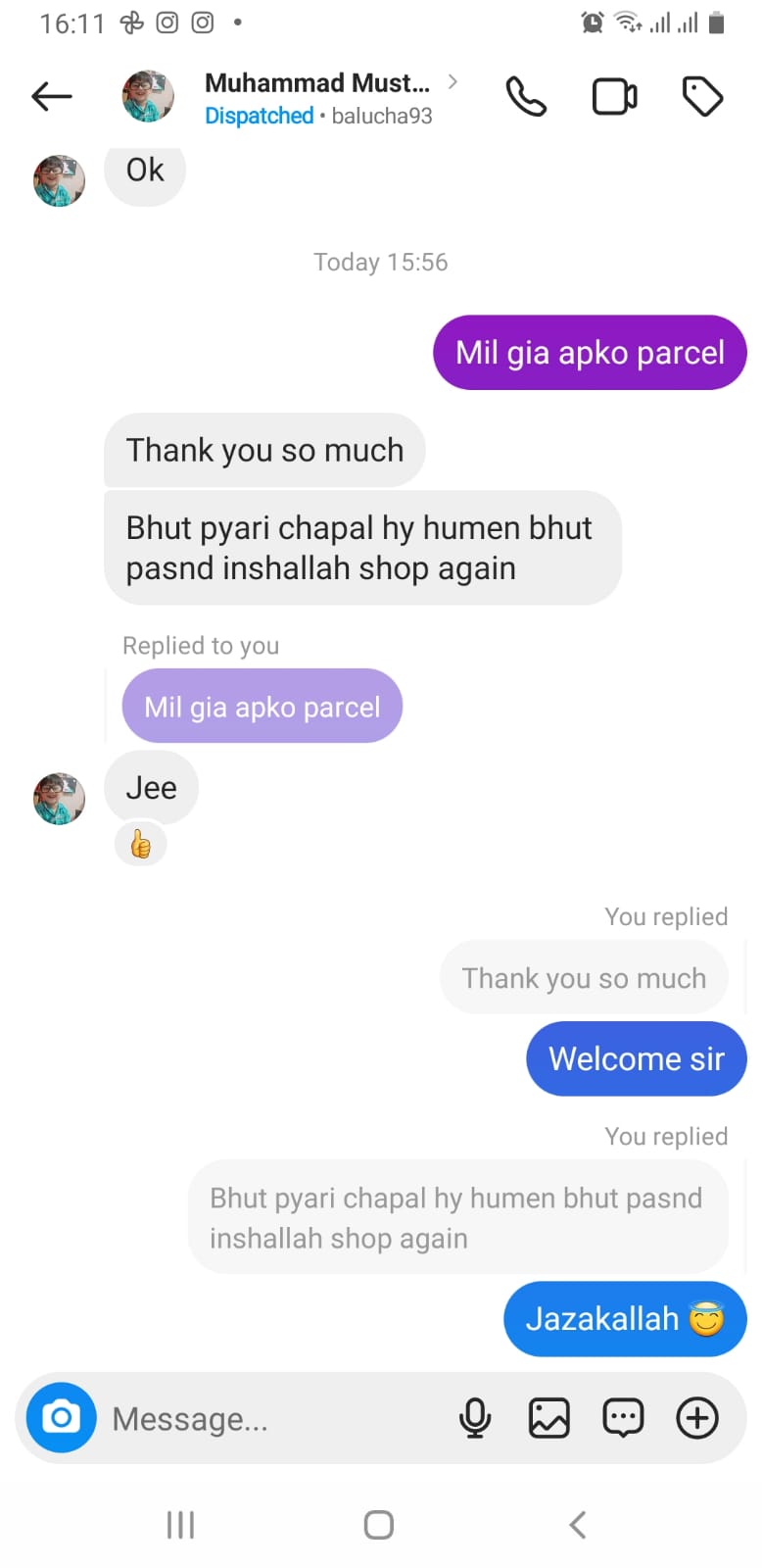
Task: Open saved replies bubble icon
Action: click(x=623, y=1418)
